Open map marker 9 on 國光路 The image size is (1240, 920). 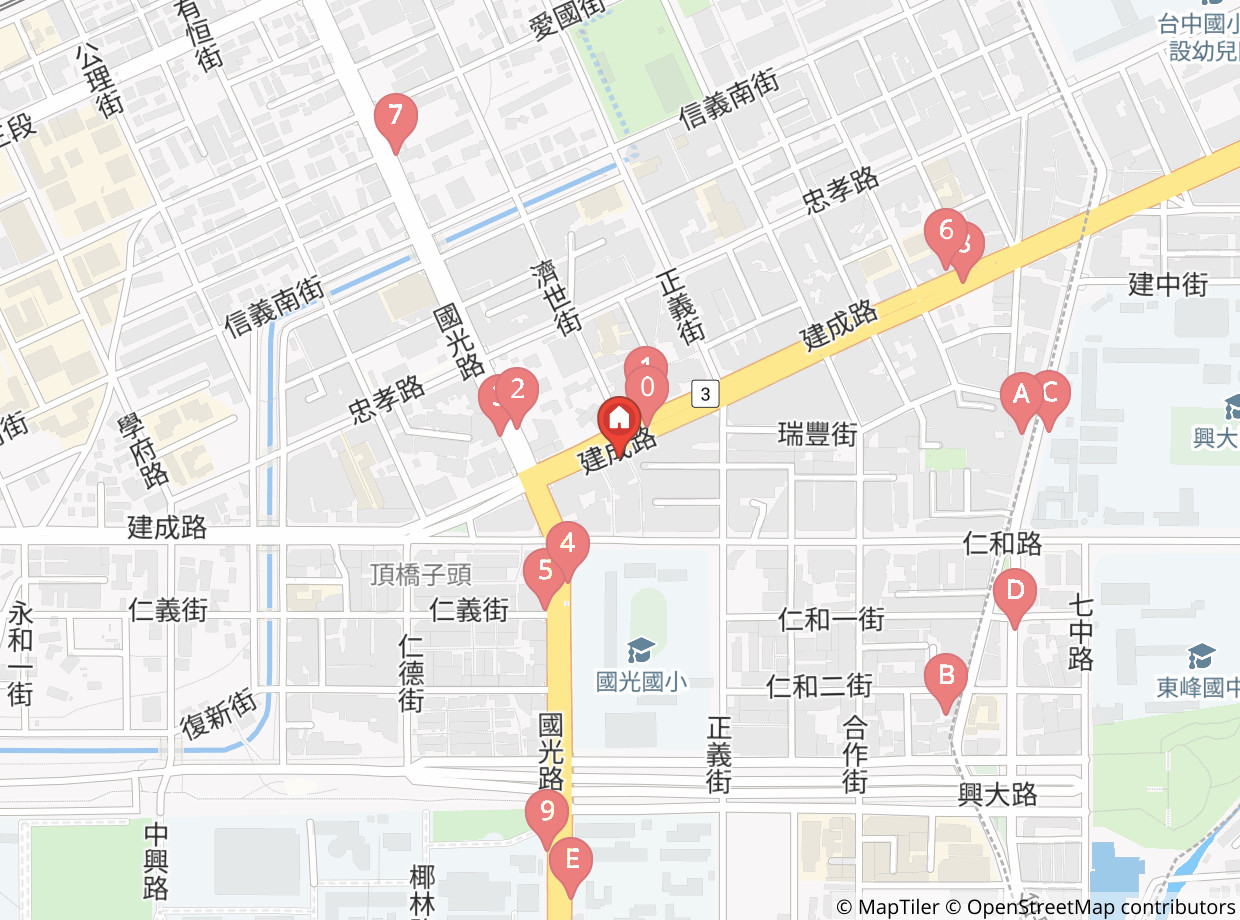pos(547,811)
